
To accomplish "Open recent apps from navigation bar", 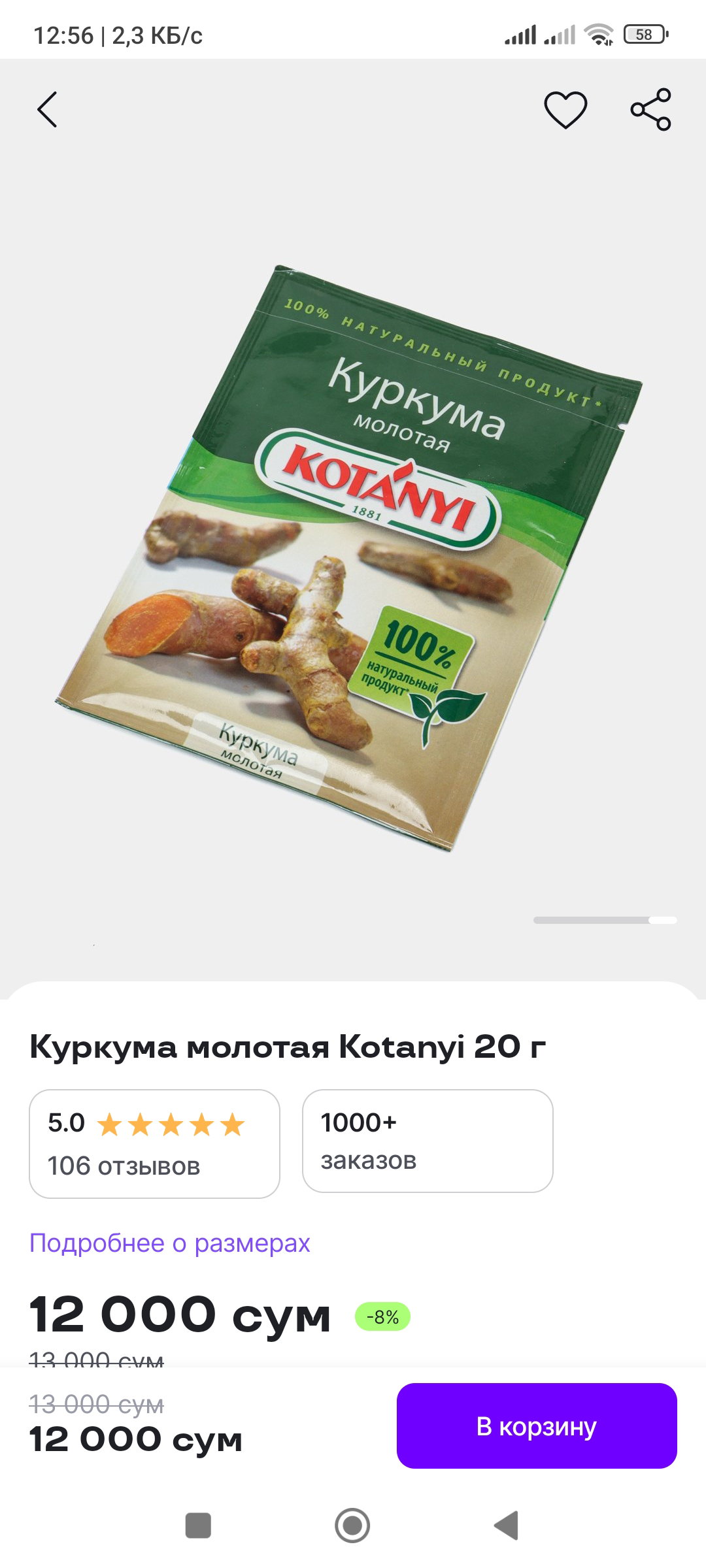I will point(198,1526).
